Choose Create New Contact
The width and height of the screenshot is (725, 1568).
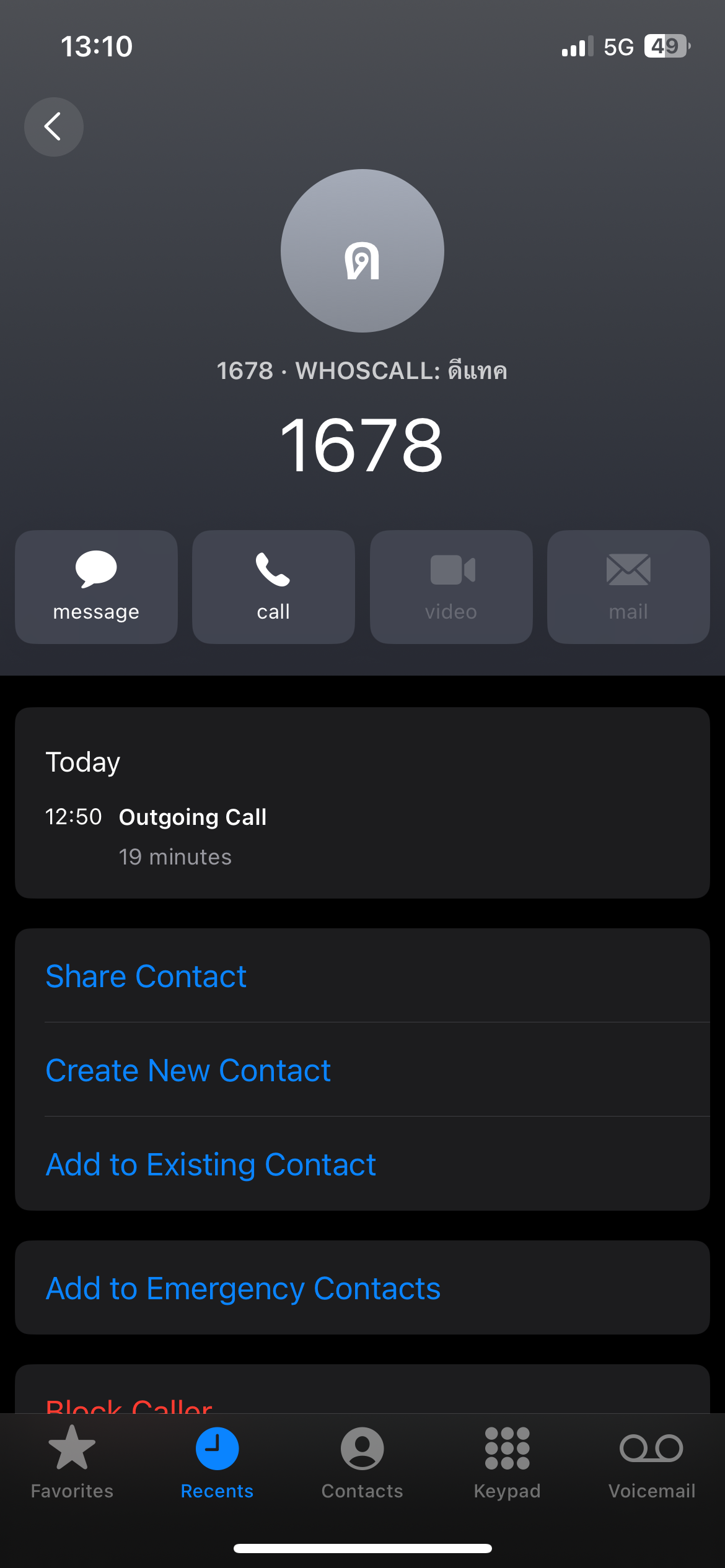362,1070
